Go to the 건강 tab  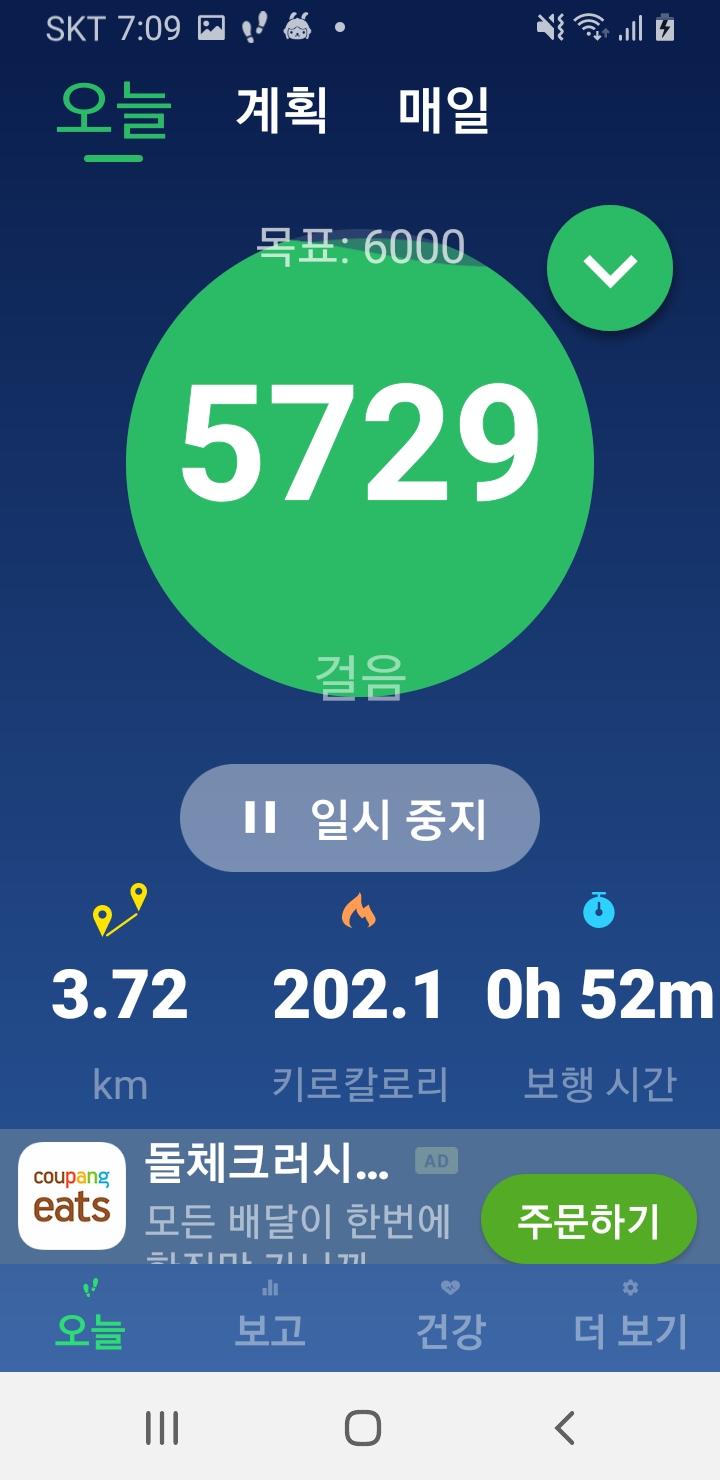pos(450,1318)
